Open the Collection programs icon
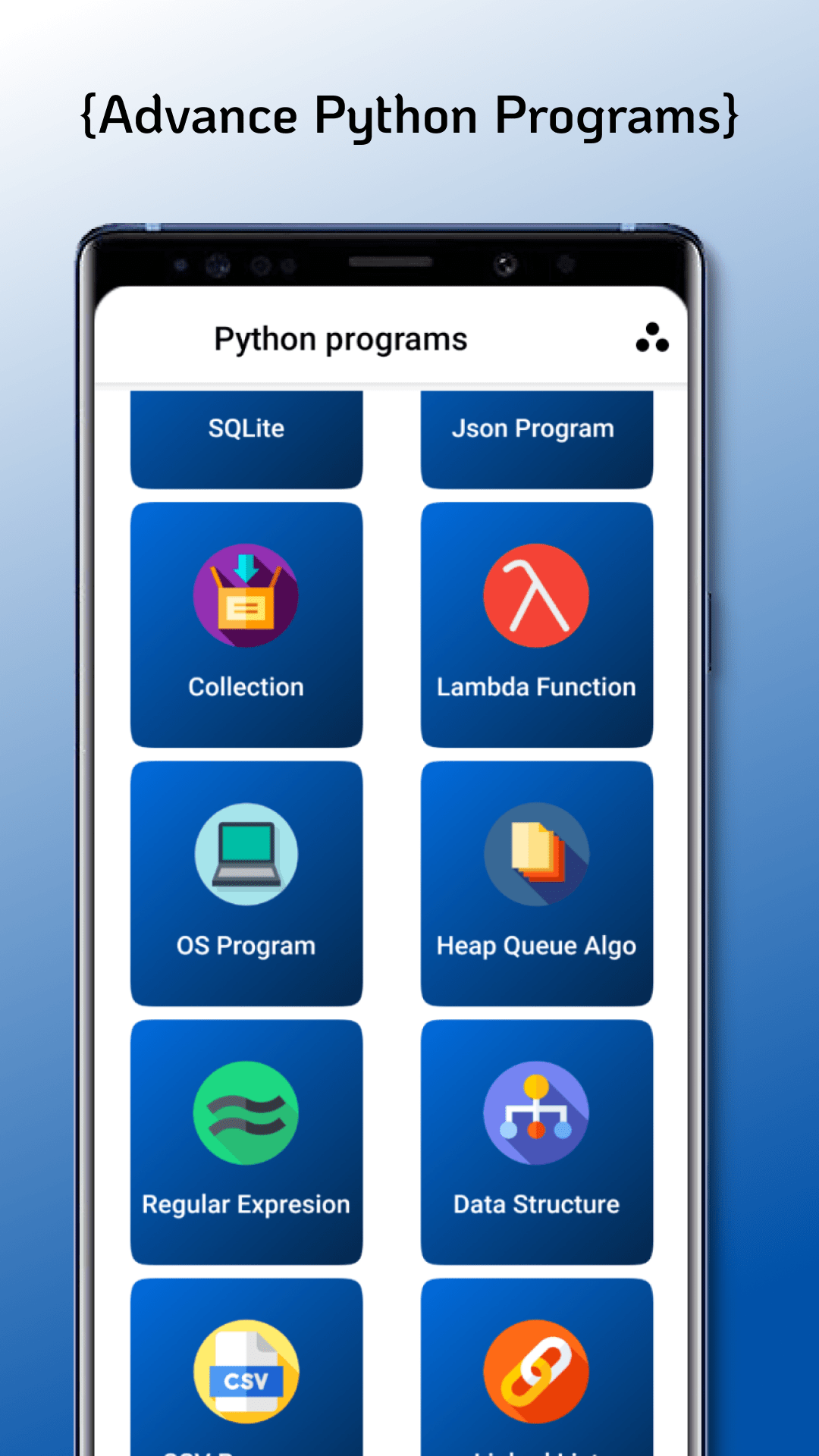Viewport: 819px width, 1456px height. pos(246,596)
